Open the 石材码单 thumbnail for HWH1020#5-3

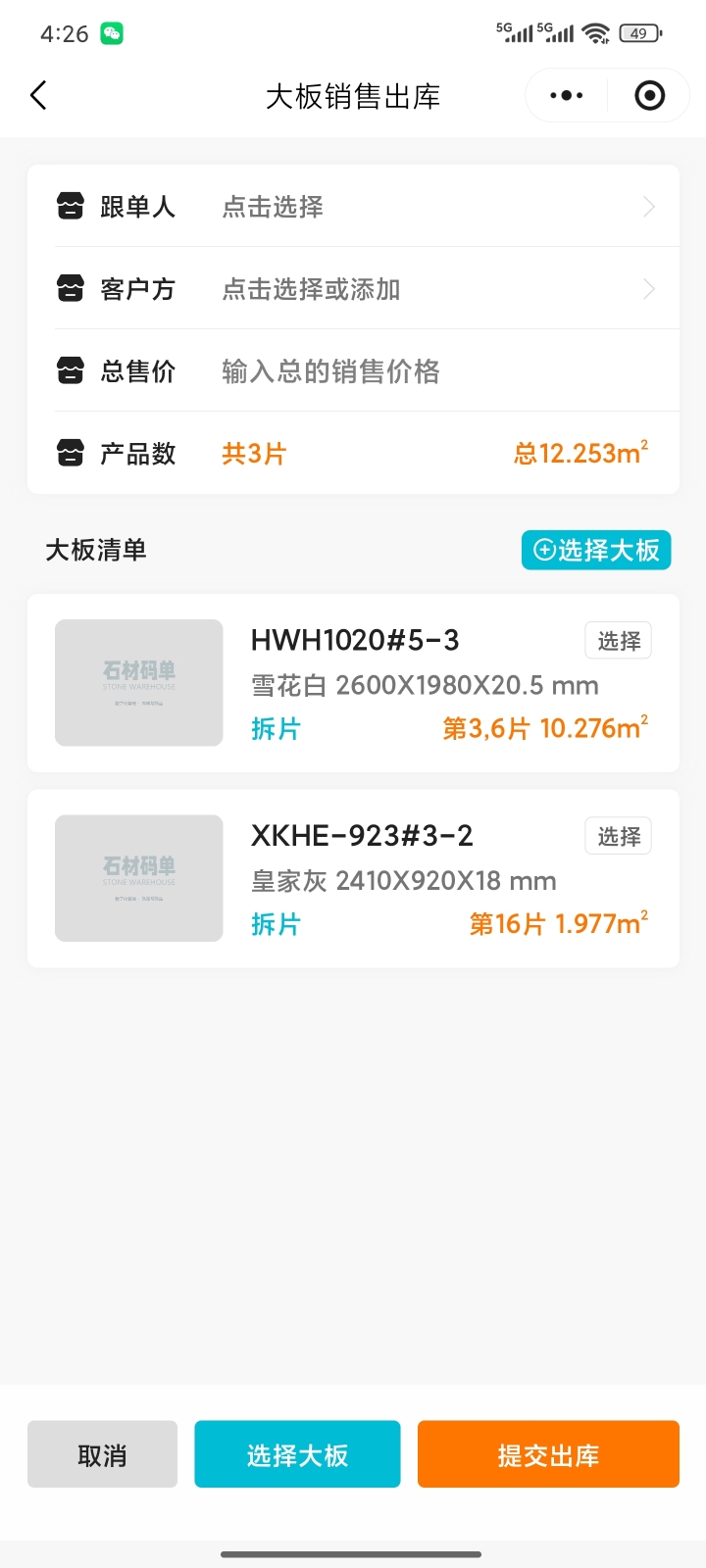coord(137,682)
